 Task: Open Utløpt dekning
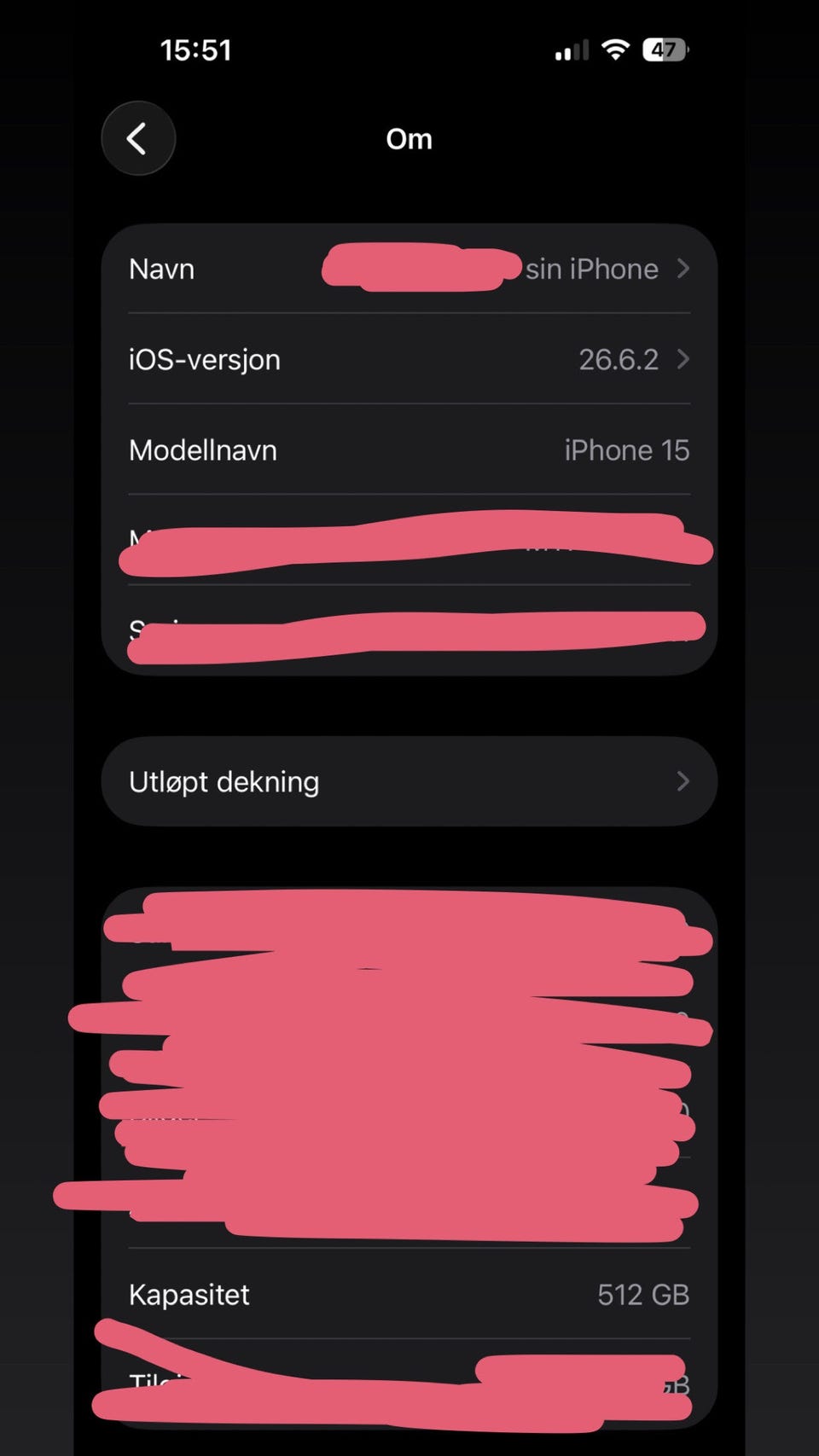tap(409, 781)
